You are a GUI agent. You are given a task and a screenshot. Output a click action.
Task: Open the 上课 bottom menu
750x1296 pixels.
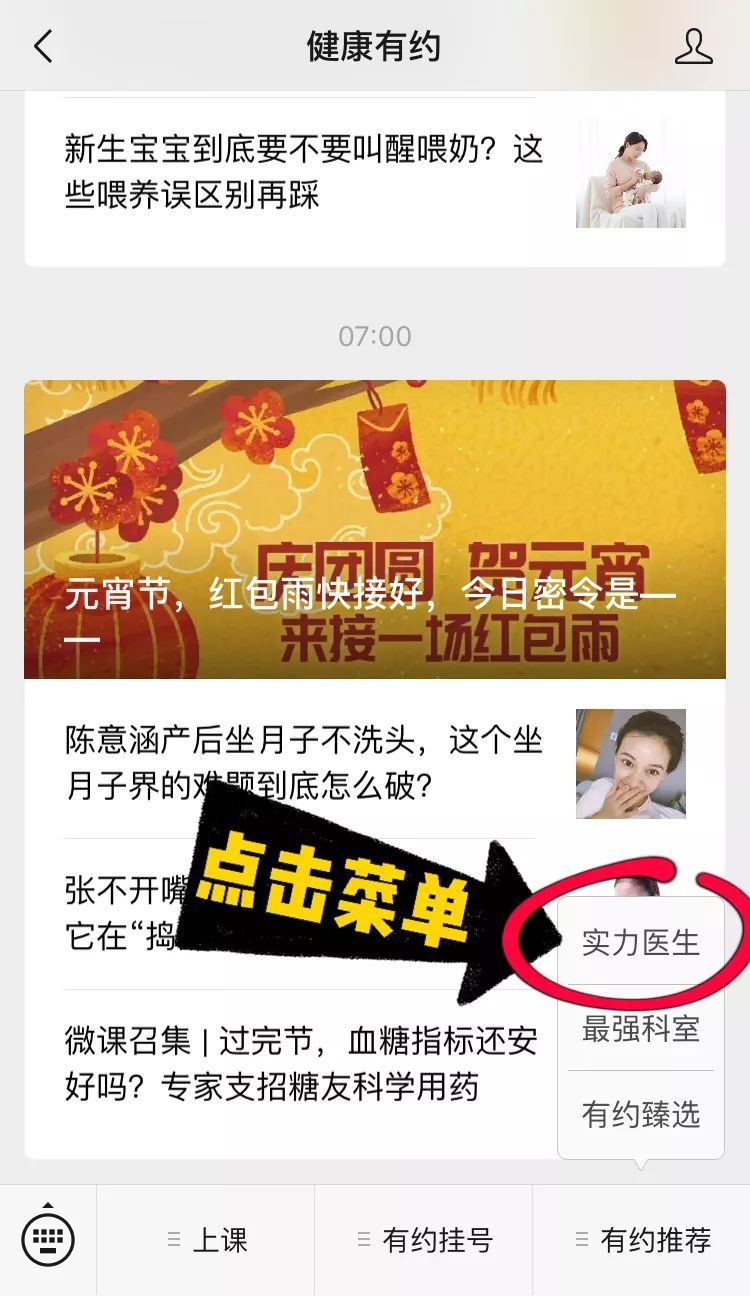(207, 1241)
